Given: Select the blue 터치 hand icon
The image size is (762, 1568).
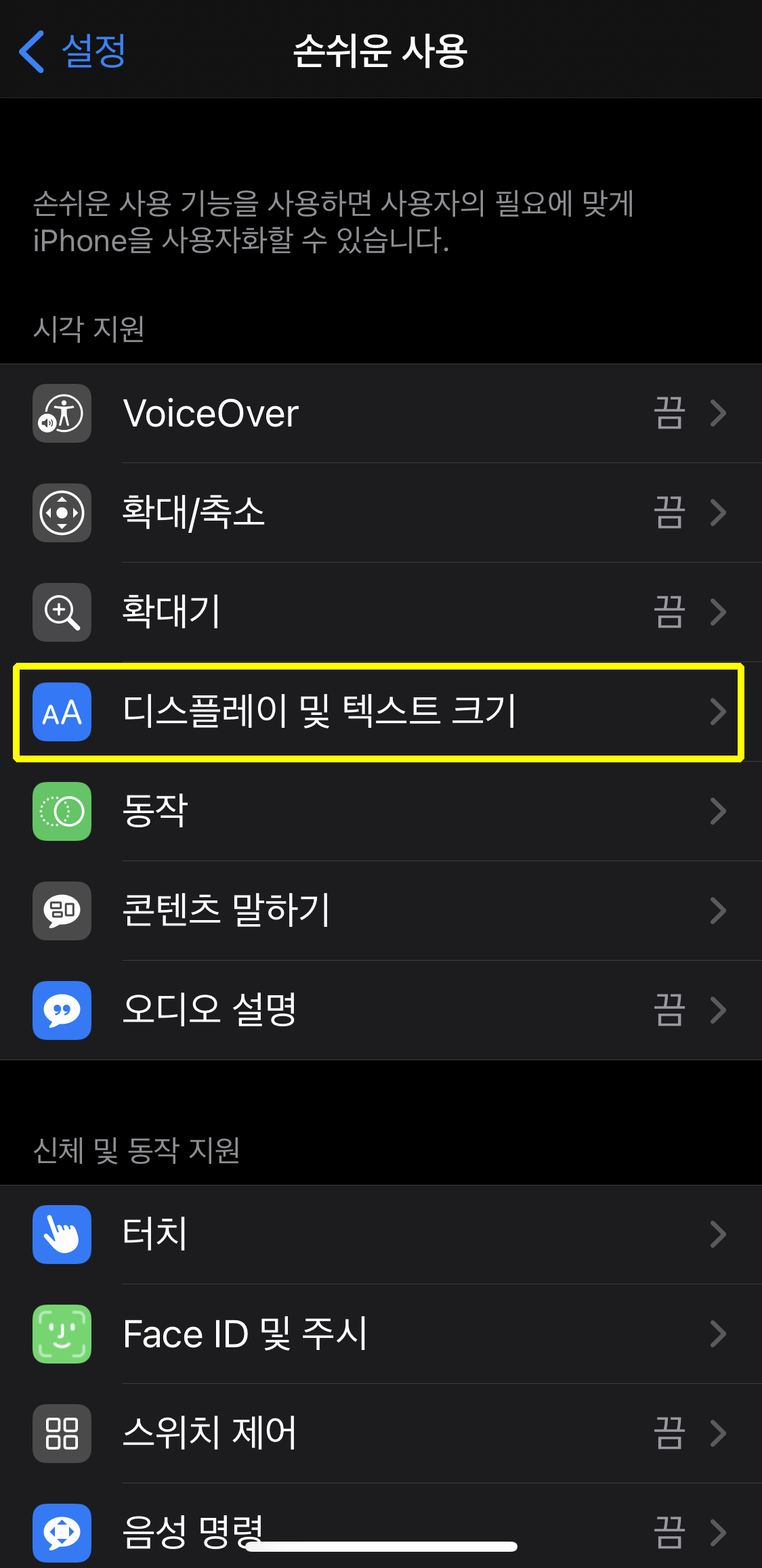Looking at the screenshot, I should (x=62, y=1234).
